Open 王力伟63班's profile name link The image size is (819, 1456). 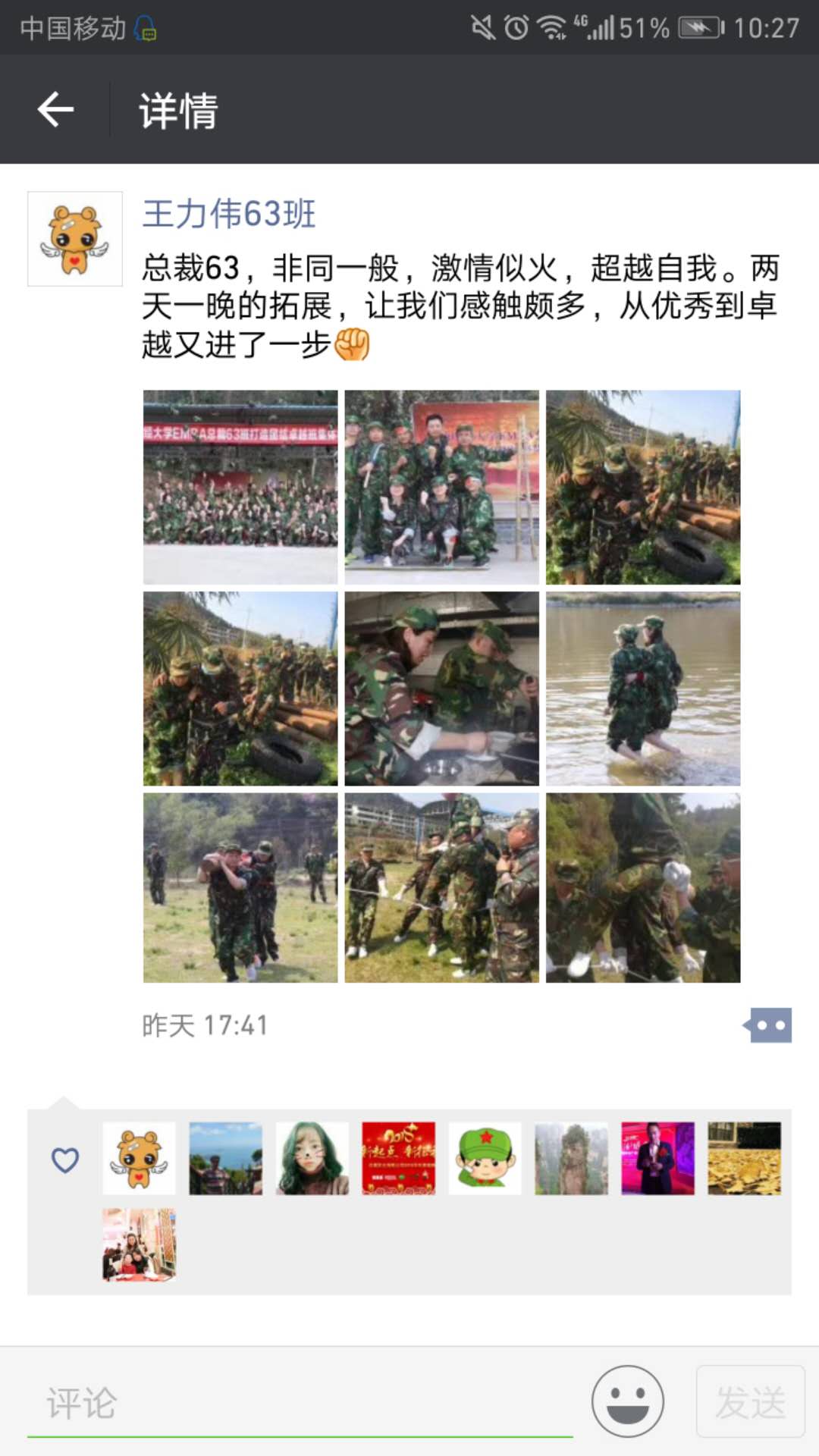[229, 214]
